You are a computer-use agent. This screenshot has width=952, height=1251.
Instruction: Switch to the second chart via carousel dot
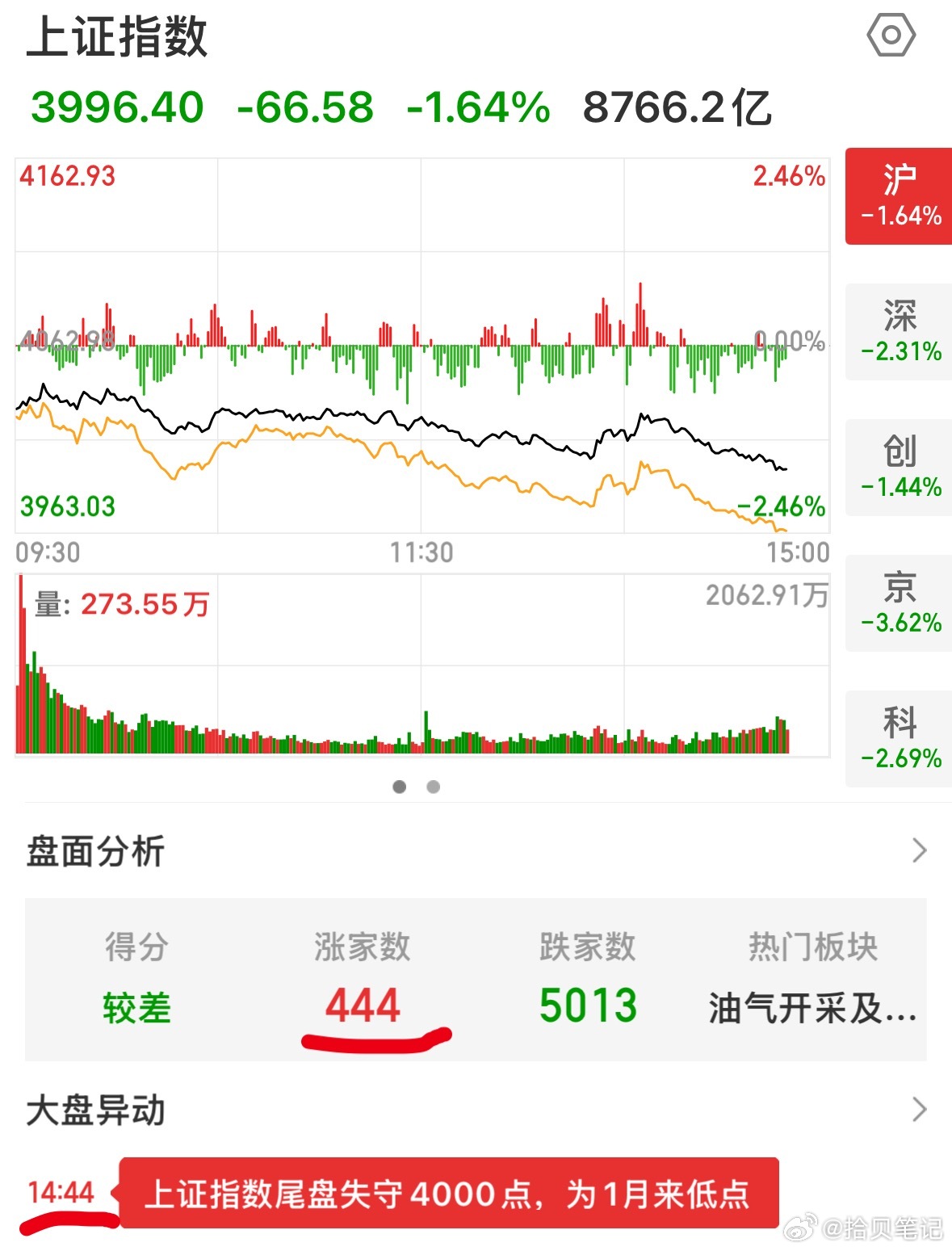(433, 786)
